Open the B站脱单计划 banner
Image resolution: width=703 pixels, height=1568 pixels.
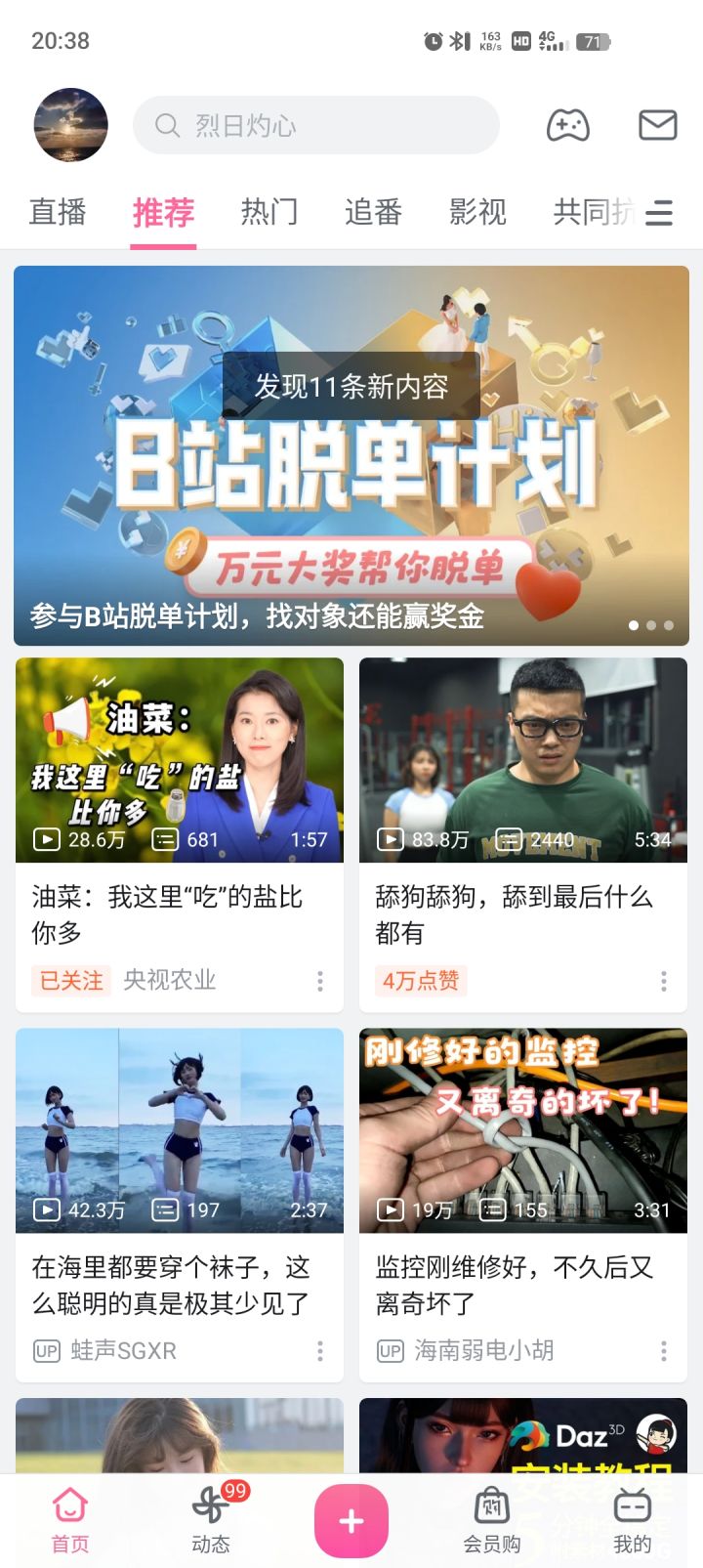click(x=351, y=455)
